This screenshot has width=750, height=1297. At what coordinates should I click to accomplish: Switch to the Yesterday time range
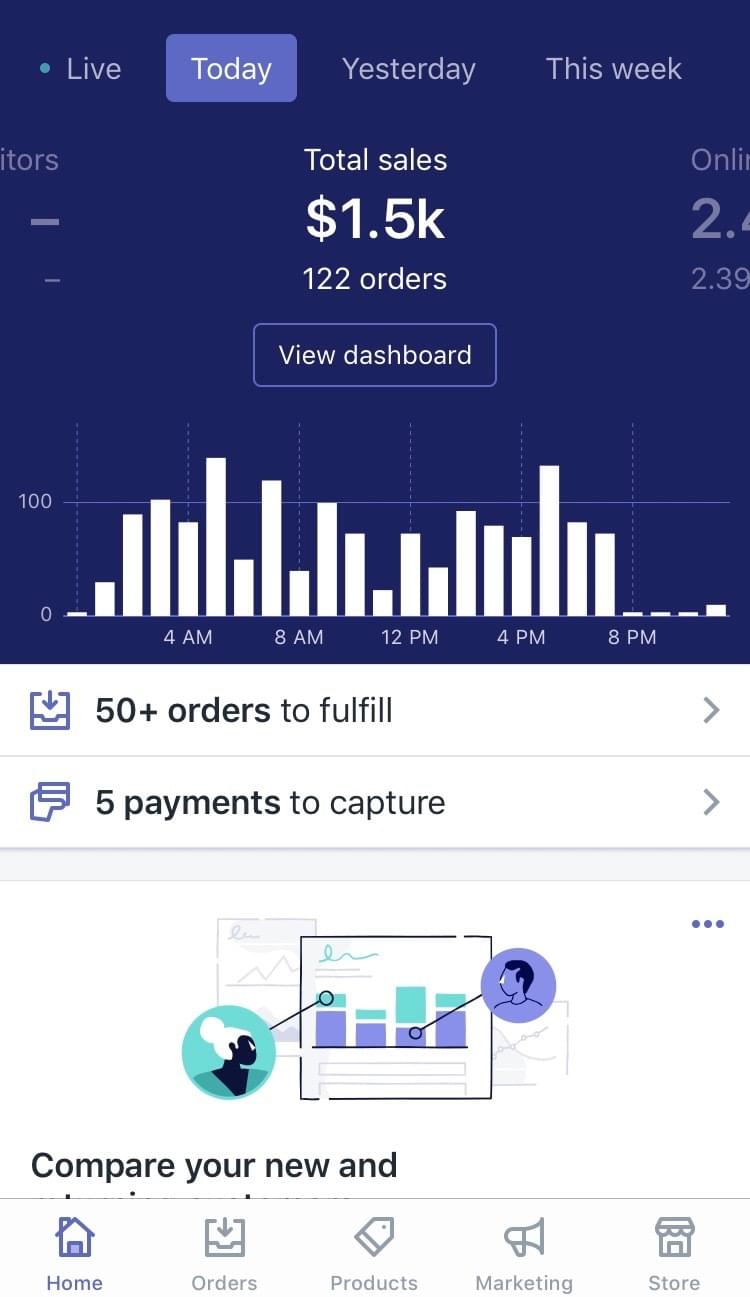[408, 69]
